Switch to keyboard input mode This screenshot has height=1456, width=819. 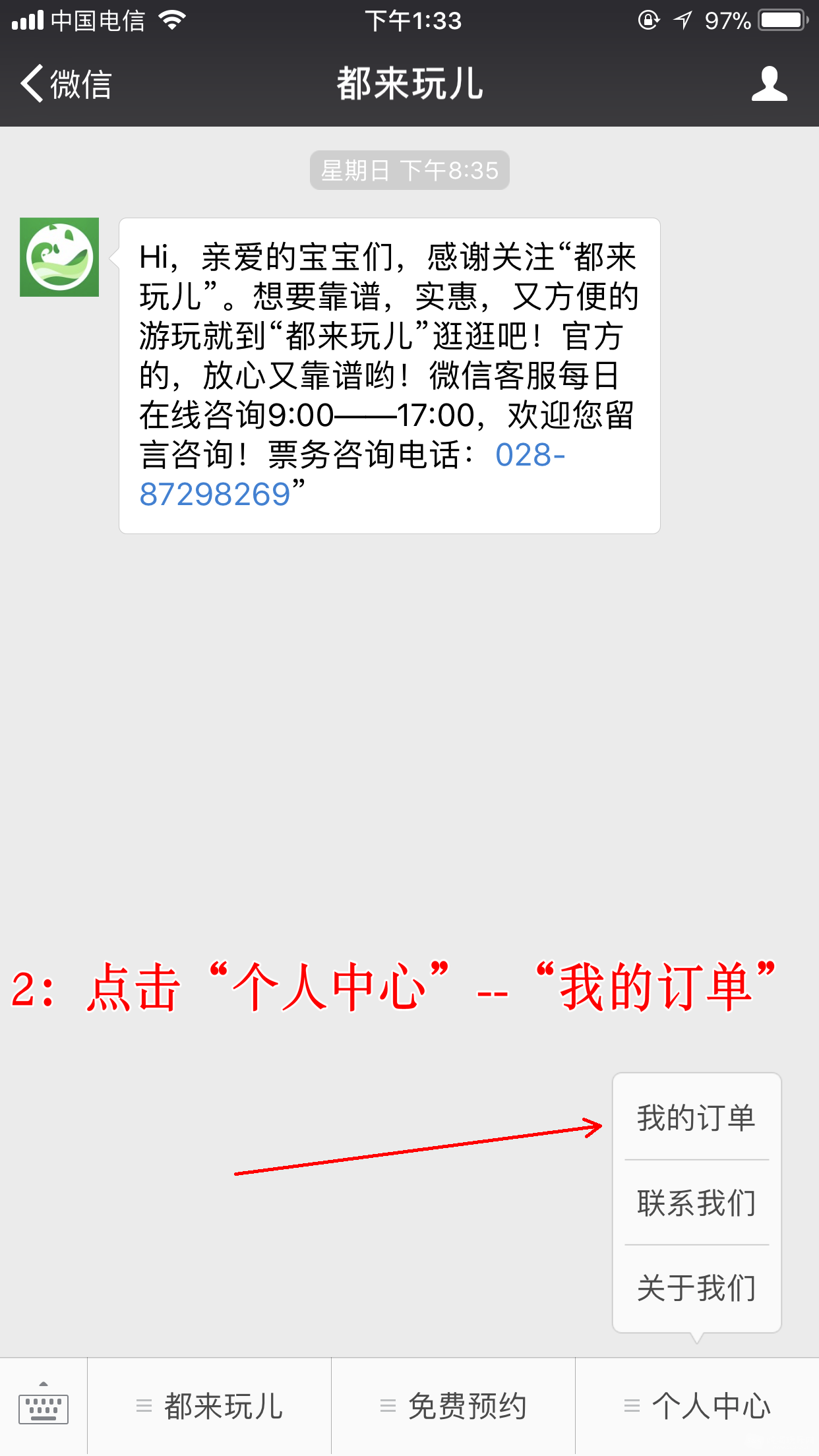coord(44,1406)
